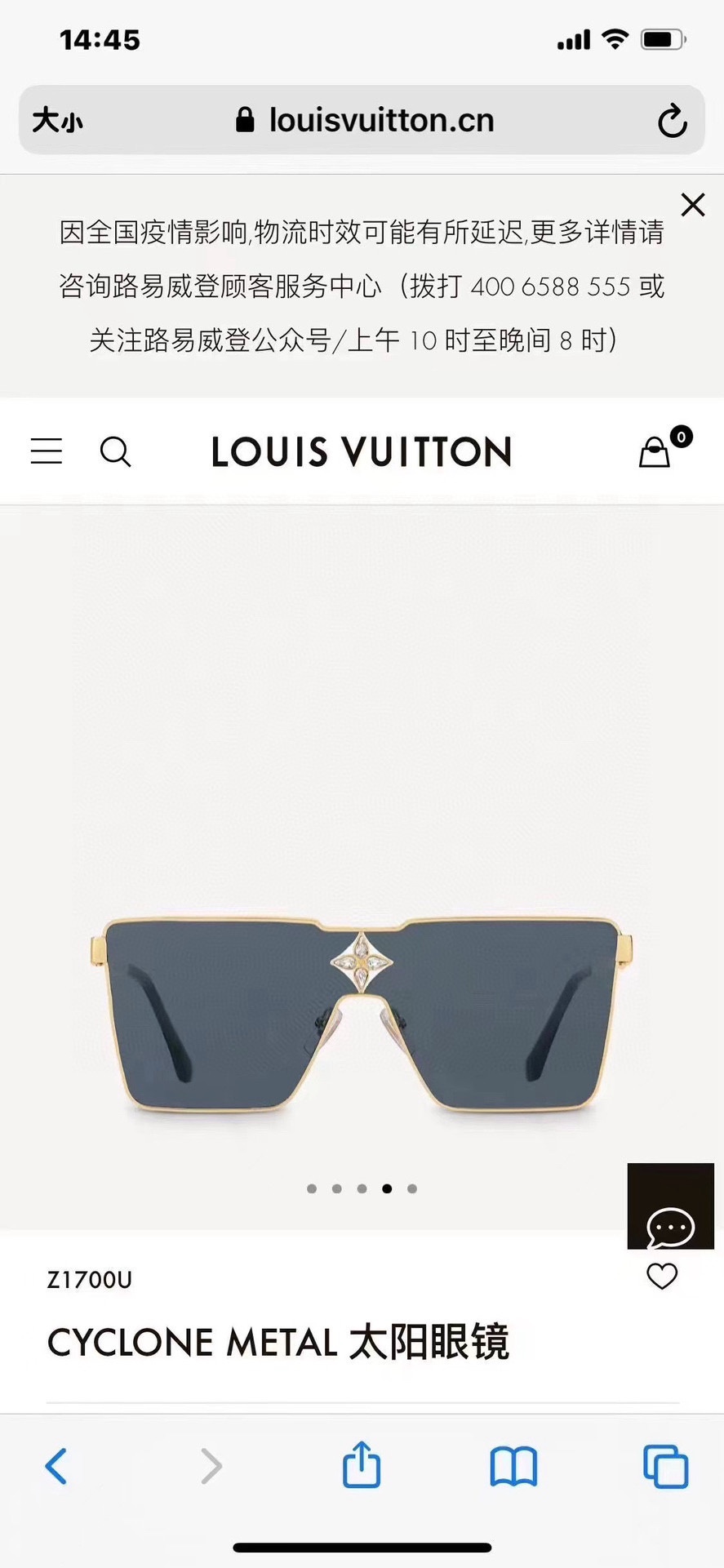724x1568 pixels.
Task: Open the hamburger menu
Action: pos(47,451)
